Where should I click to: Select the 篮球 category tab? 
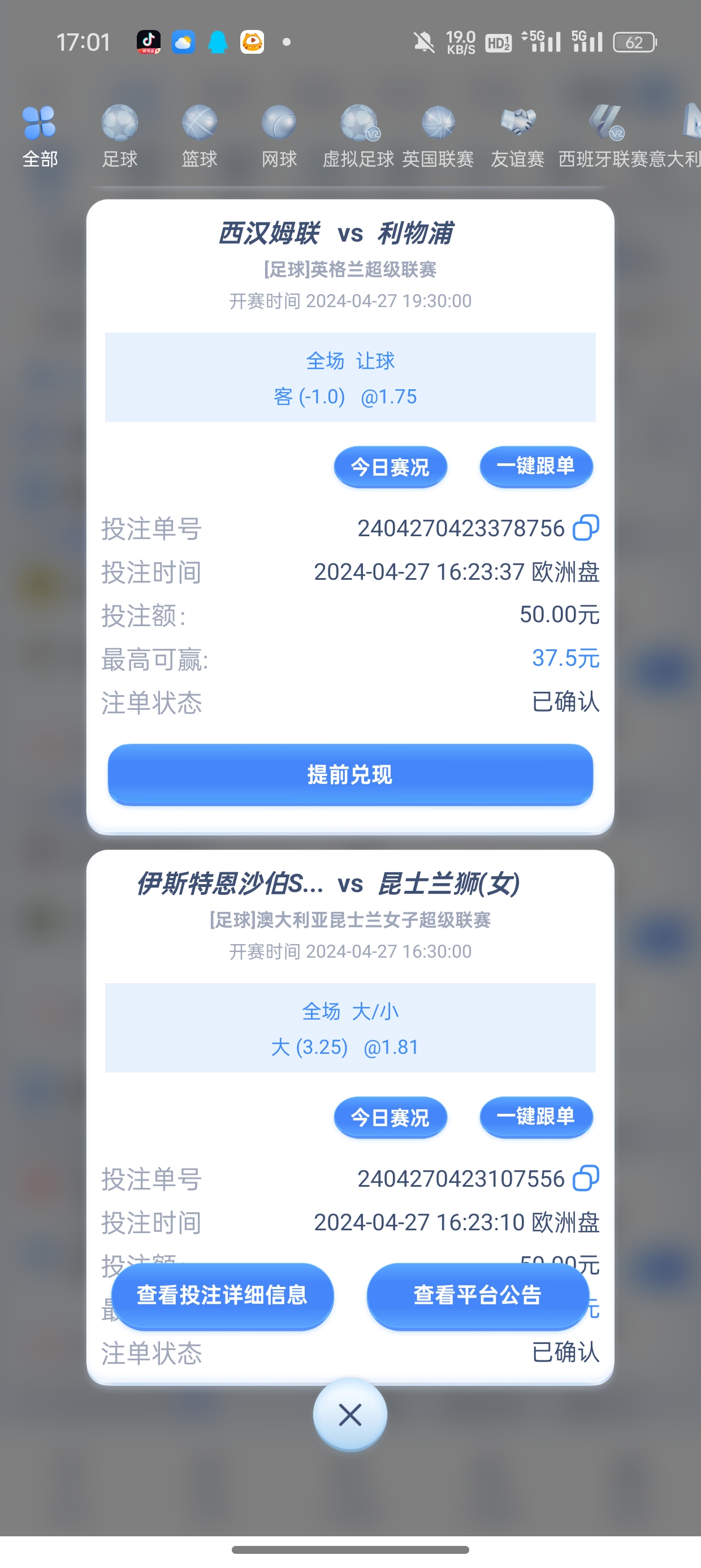tap(200, 136)
